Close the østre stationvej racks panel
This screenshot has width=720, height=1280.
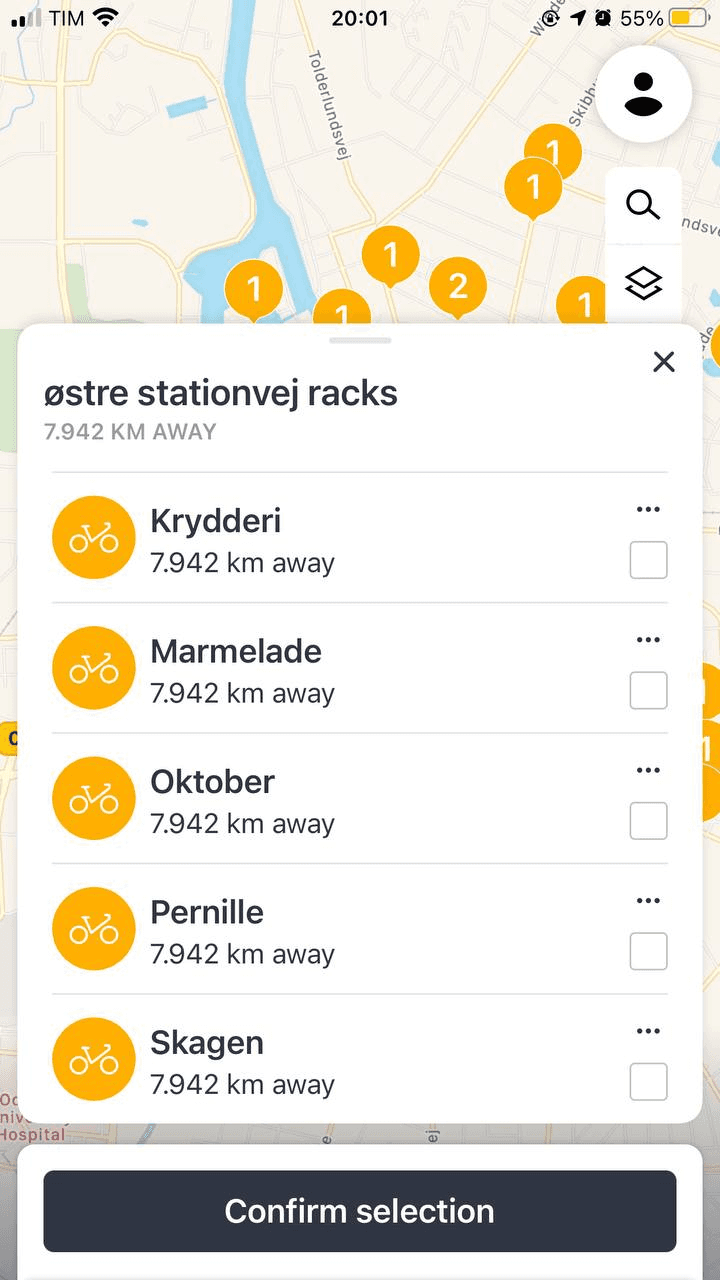tap(664, 362)
